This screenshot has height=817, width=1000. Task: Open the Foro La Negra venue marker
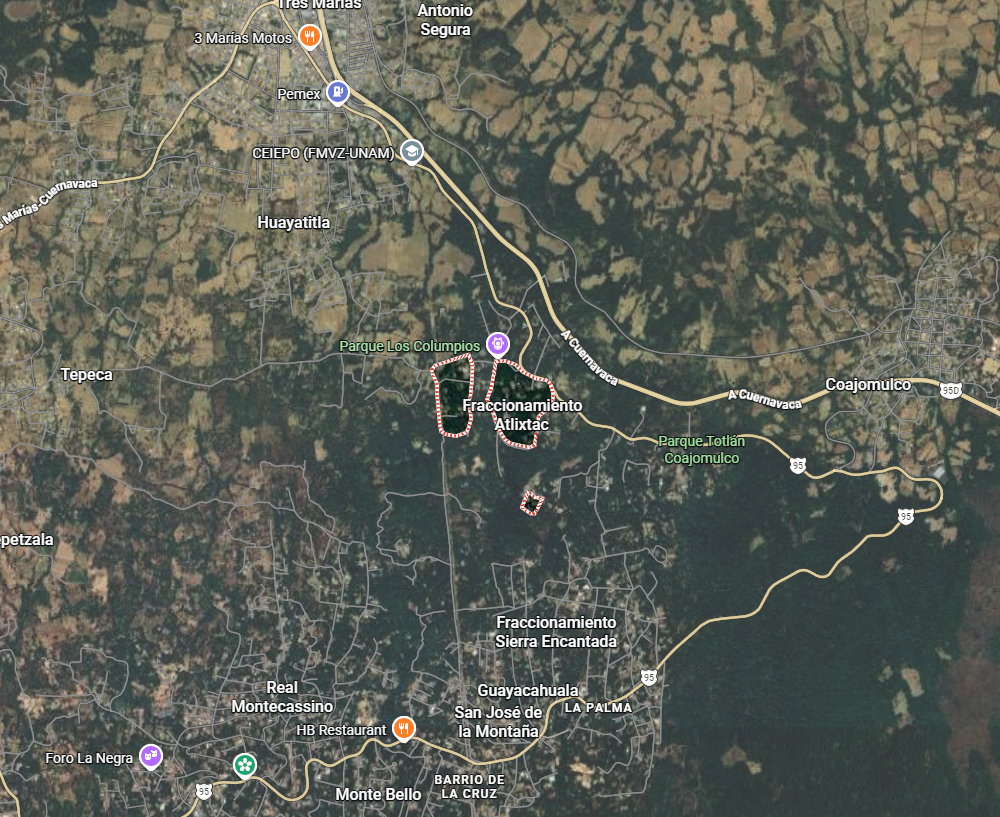click(151, 757)
